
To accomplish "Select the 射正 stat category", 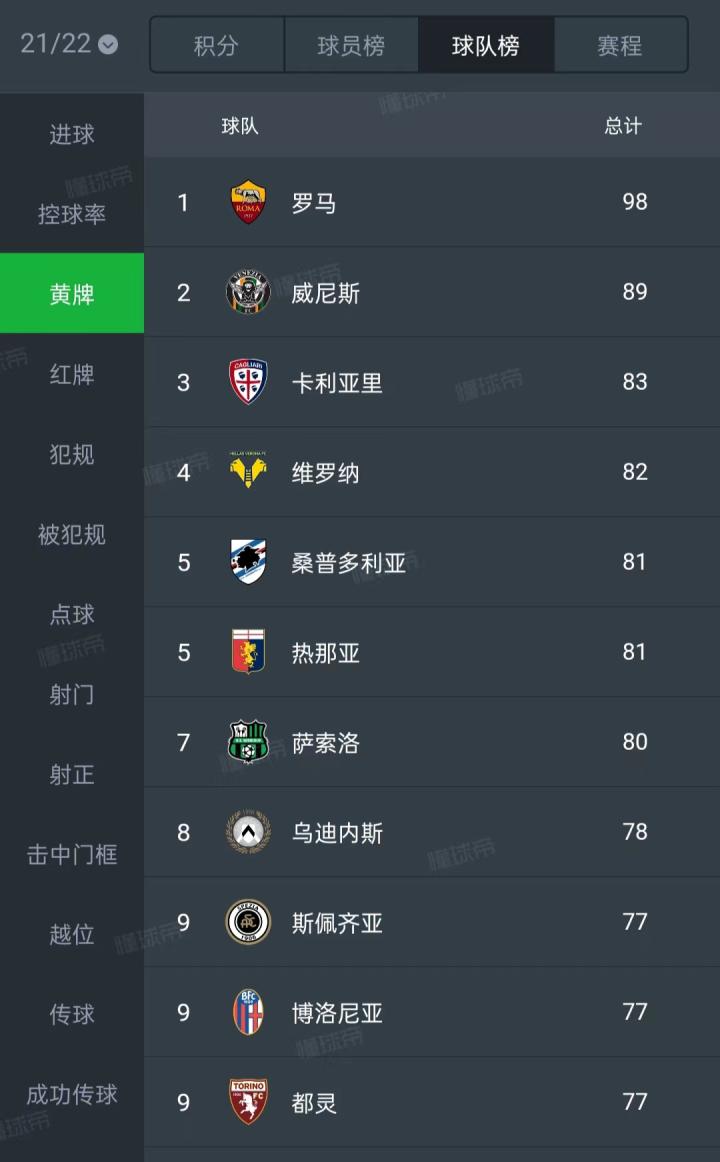I will 72,774.
